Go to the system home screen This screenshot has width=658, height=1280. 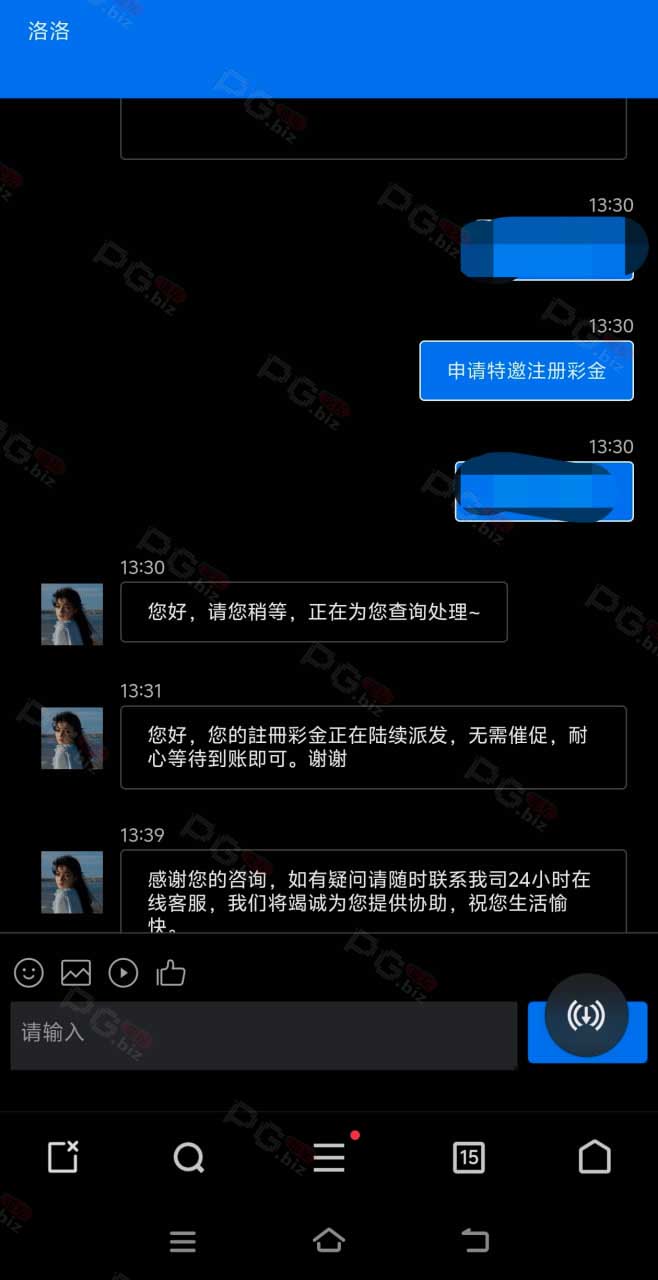pos(328,1241)
